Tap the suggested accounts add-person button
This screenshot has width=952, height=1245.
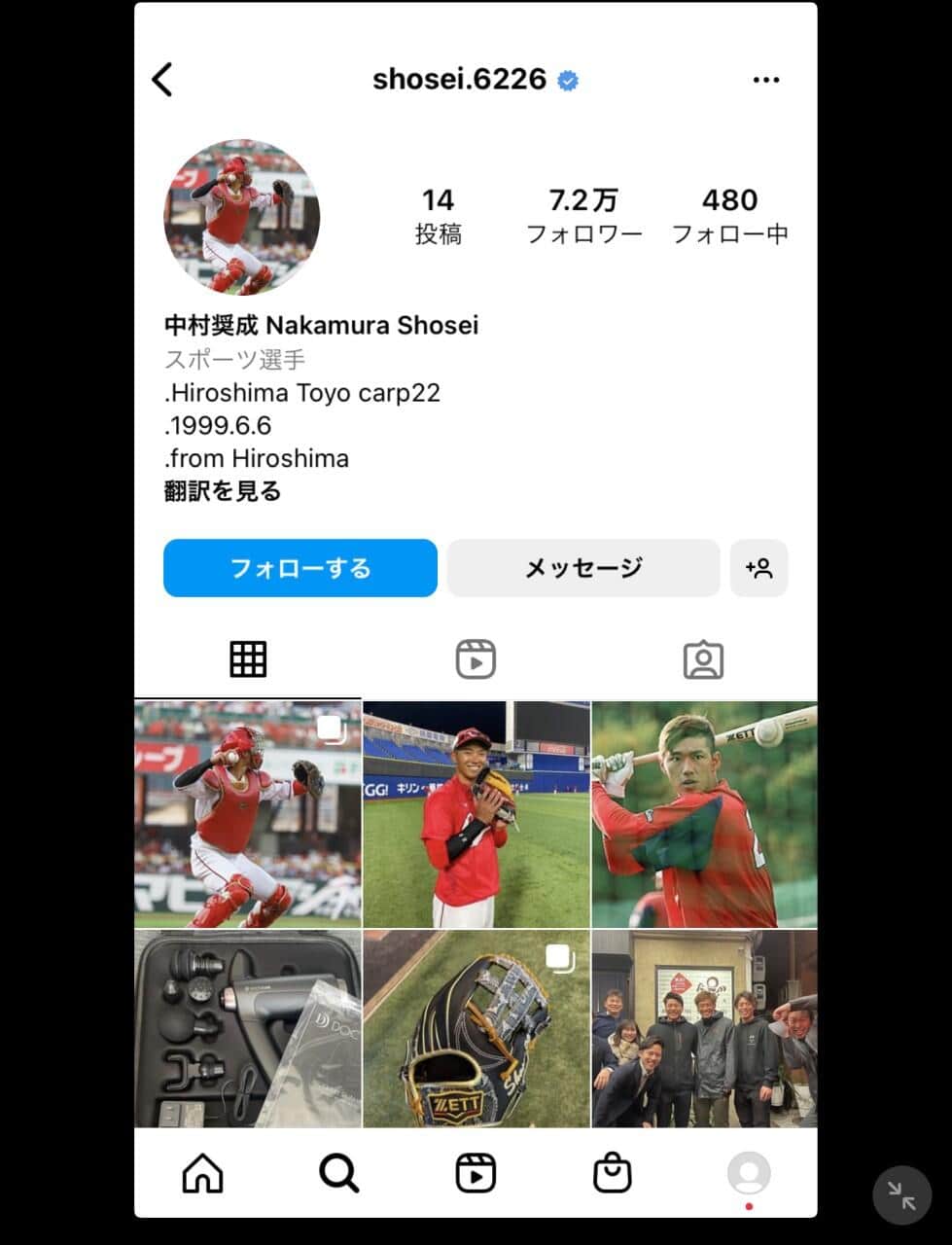(x=758, y=568)
